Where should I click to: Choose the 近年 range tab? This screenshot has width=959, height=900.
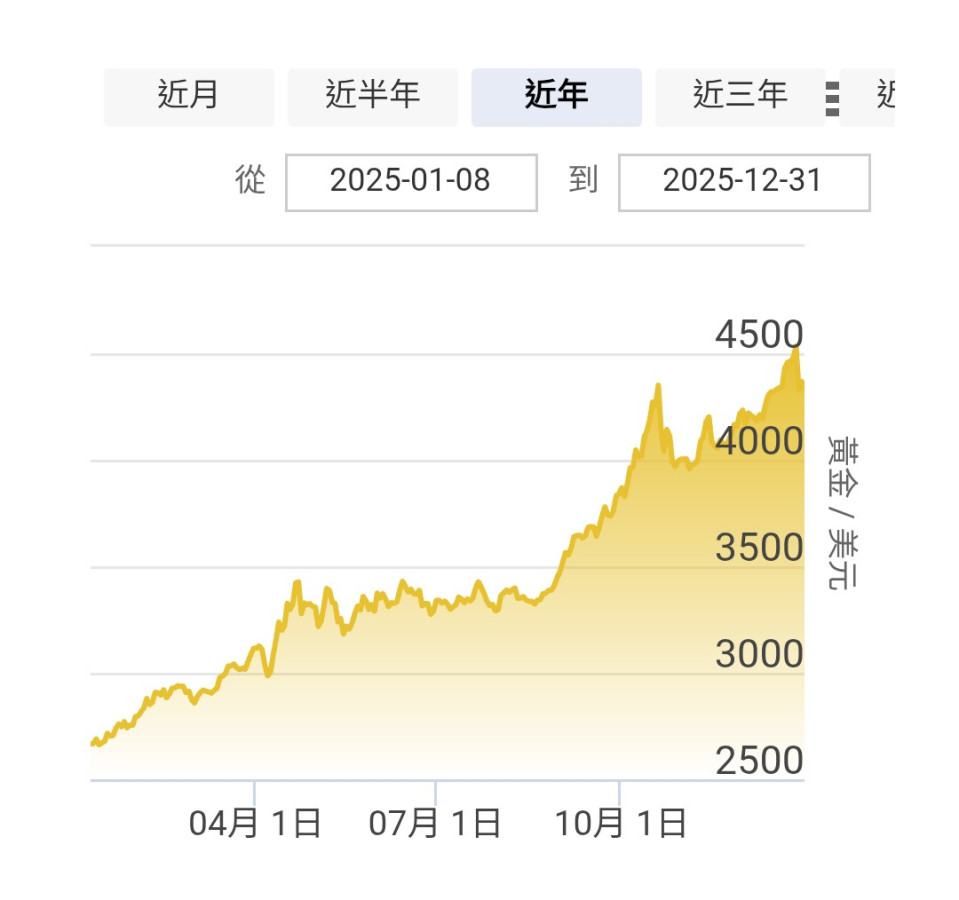tap(556, 96)
